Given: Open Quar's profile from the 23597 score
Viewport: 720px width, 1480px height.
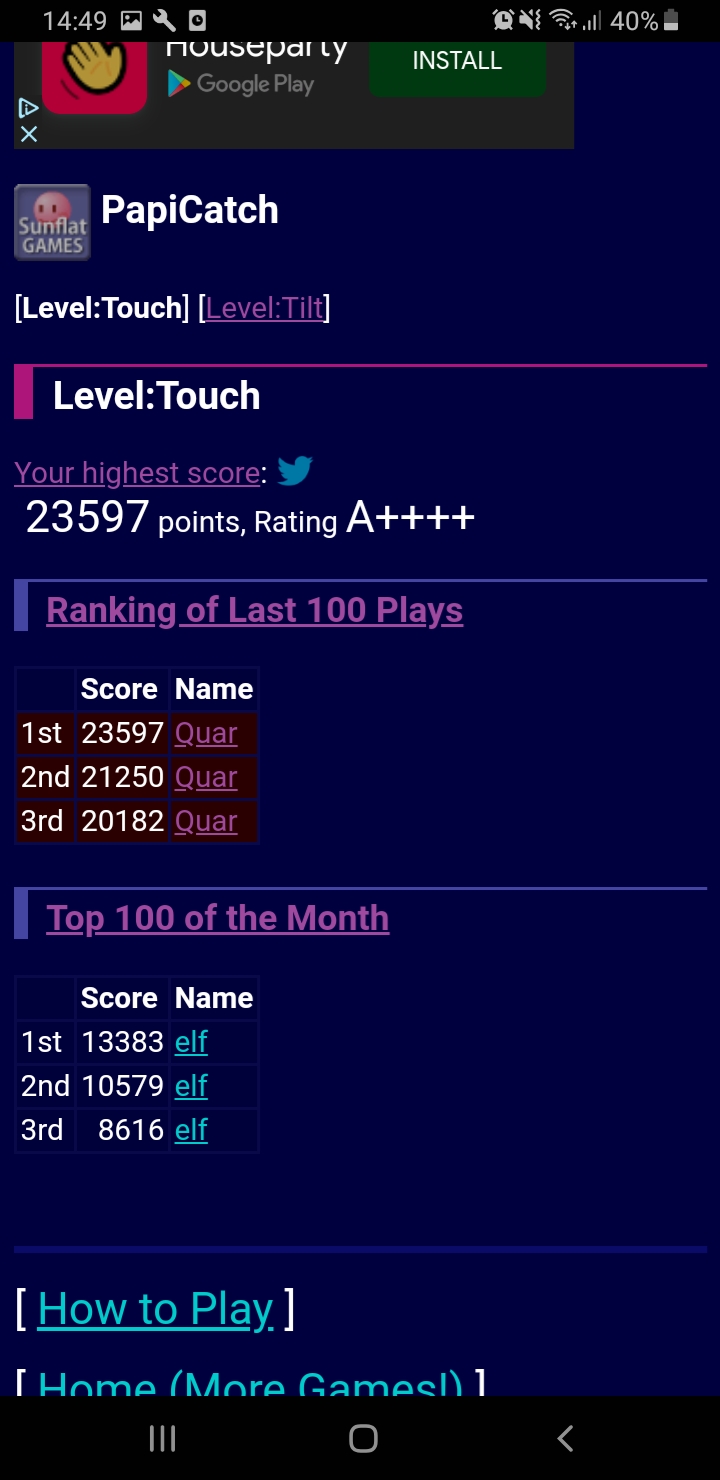Looking at the screenshot, I should coord(206,733).
